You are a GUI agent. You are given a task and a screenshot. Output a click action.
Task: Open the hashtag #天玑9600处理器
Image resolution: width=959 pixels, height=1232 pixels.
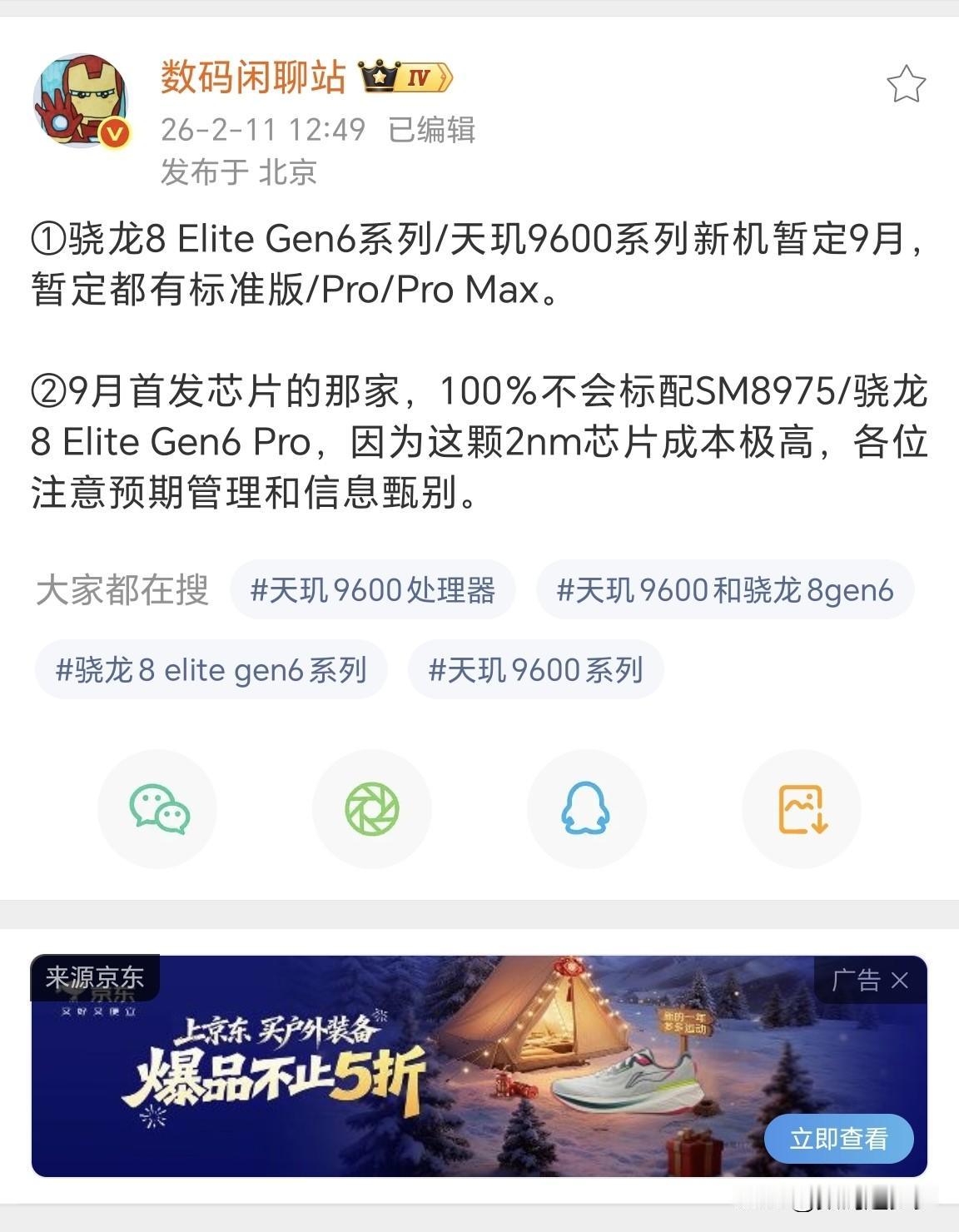[372, 591]
